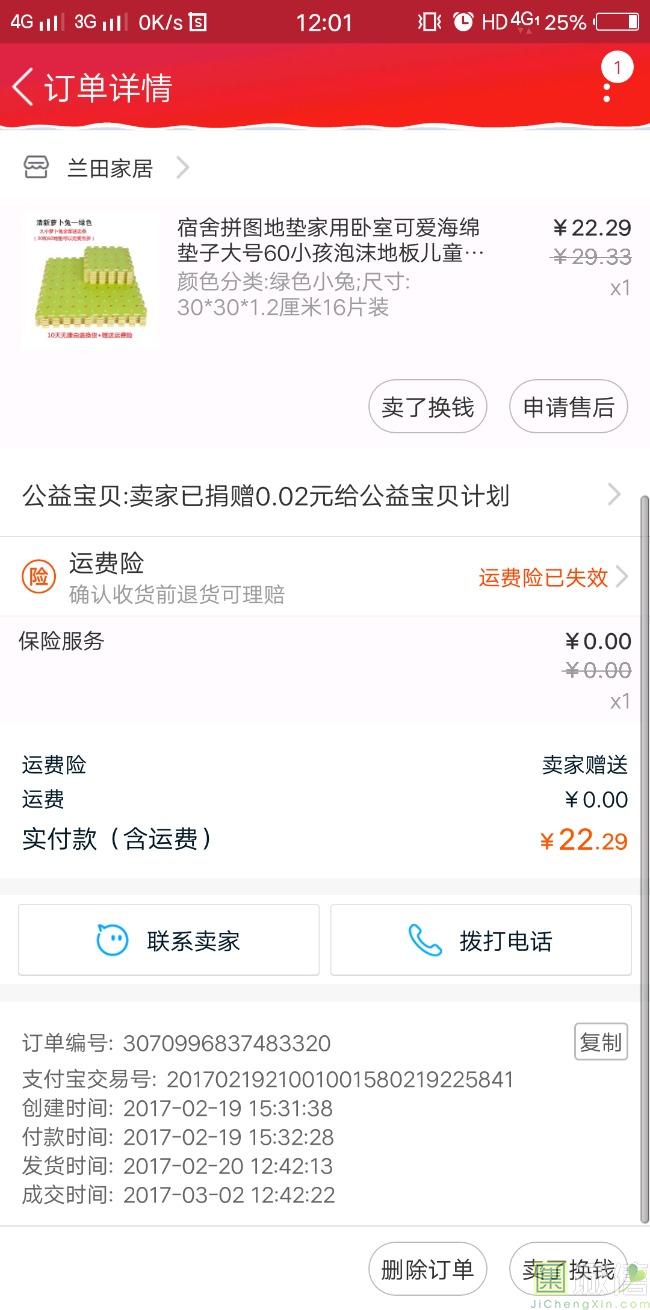Image resolution: width=650 pixels, height=1310 pixels.
Task: Tap 卖了换钱 under the product
Action: [x=427, y=407]
